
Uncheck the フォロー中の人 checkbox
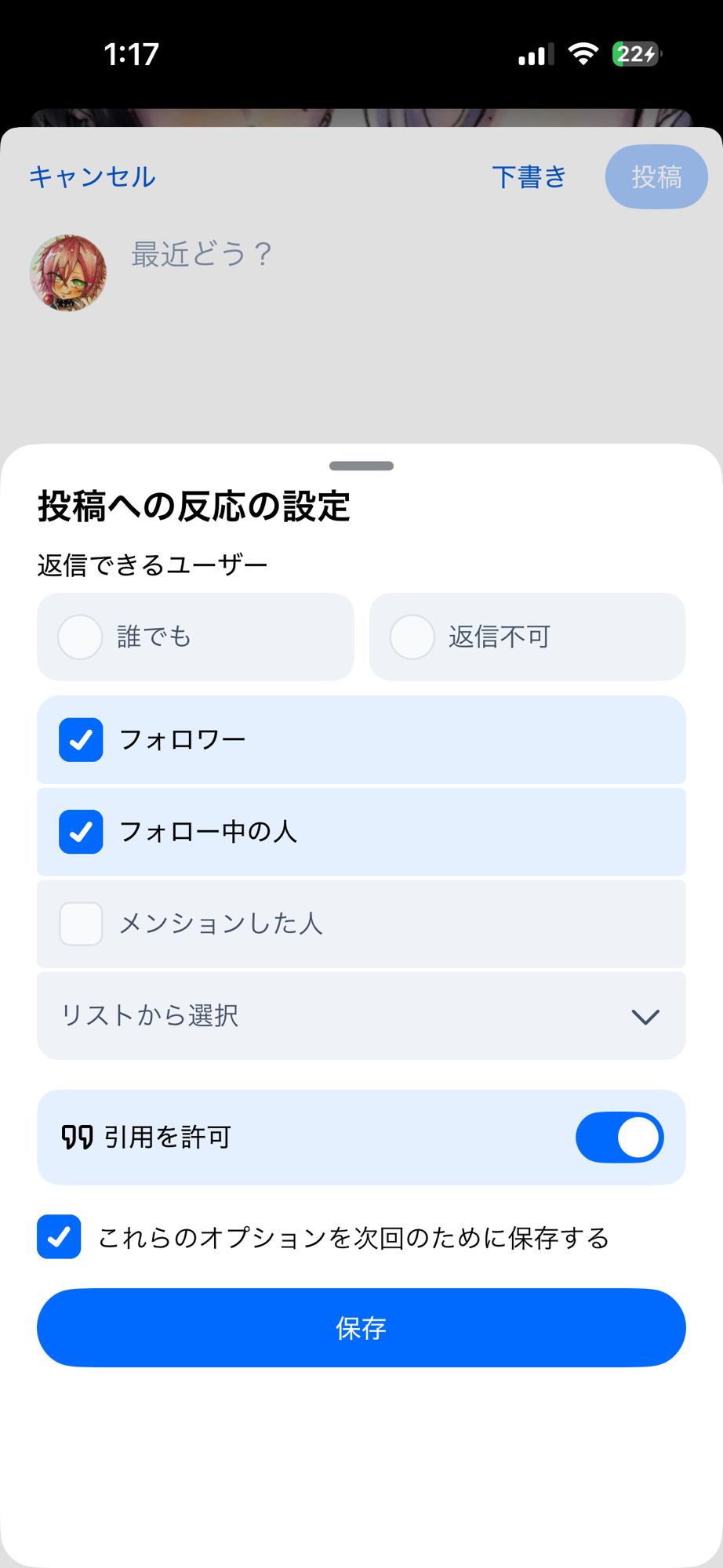click(x=82, y=832)
